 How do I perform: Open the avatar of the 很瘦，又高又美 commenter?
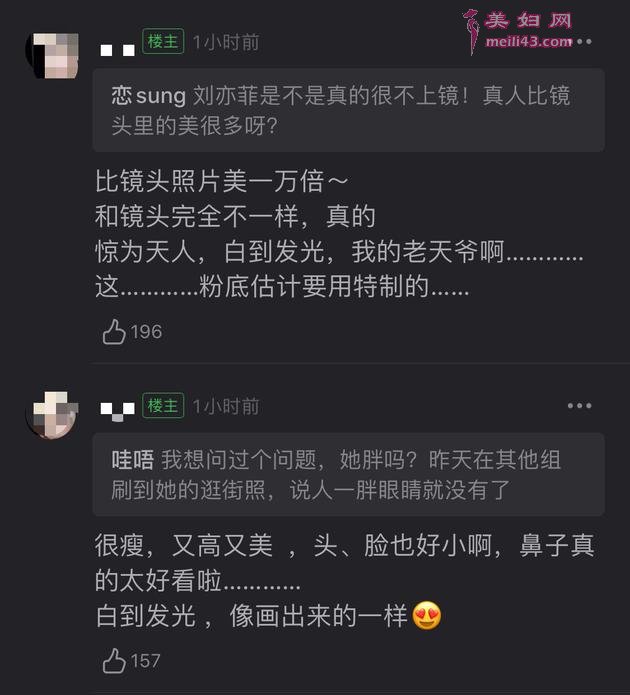(52, 414)
